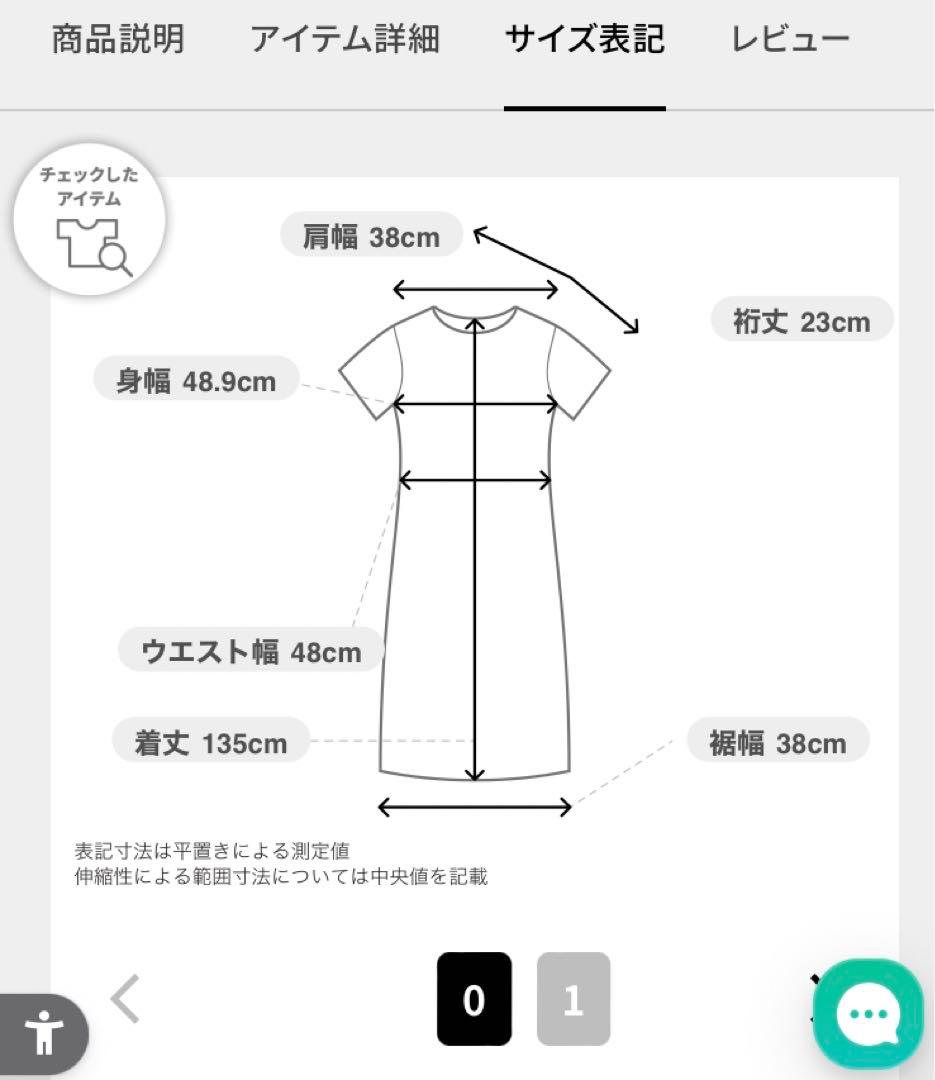
Task: Select size 0 button
Action: click(x=474, y=999)
